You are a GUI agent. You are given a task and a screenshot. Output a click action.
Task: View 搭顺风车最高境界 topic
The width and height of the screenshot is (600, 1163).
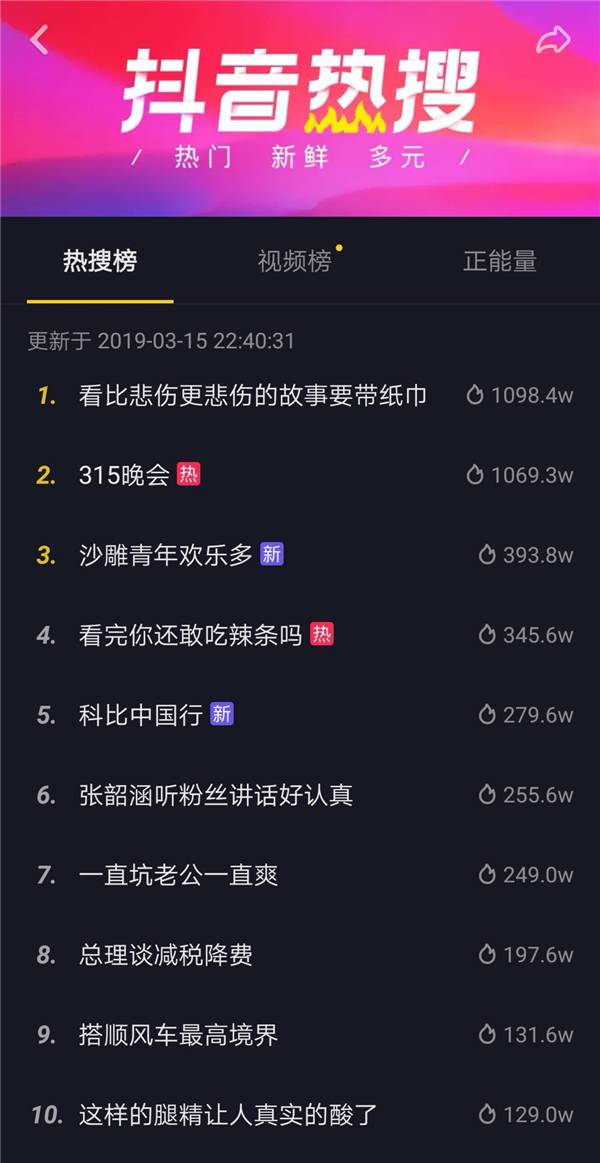pos(178,1035)
